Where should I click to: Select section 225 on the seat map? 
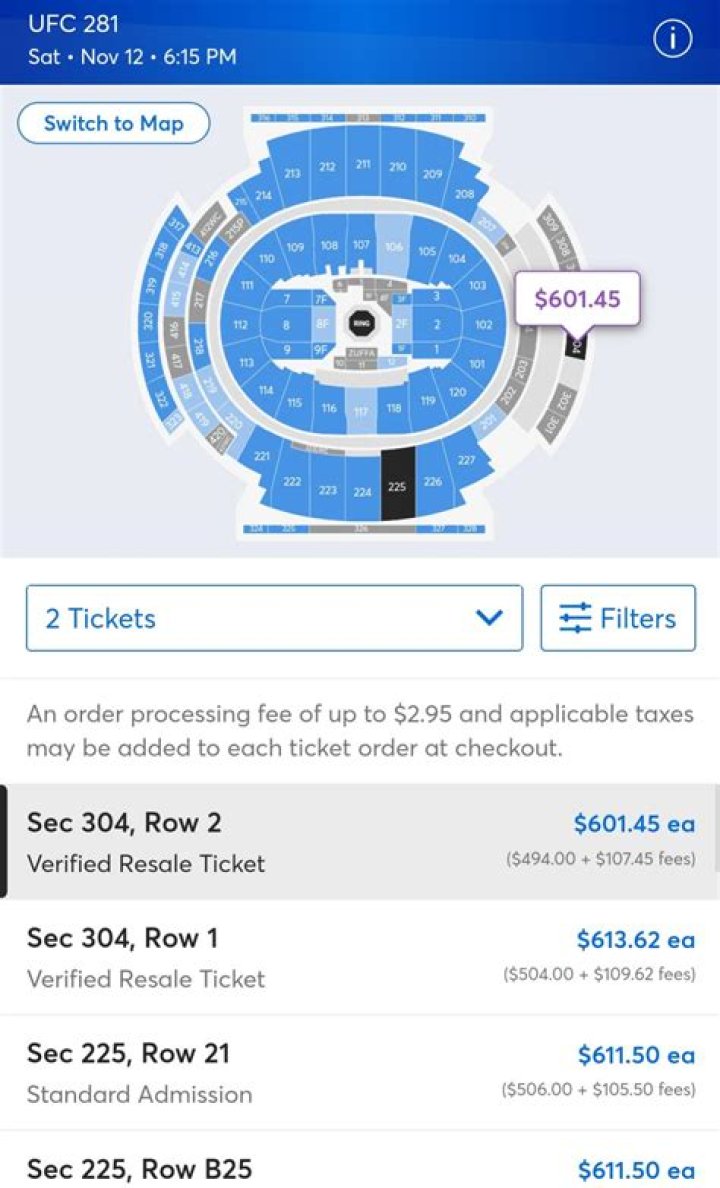[x=397, y=487]
